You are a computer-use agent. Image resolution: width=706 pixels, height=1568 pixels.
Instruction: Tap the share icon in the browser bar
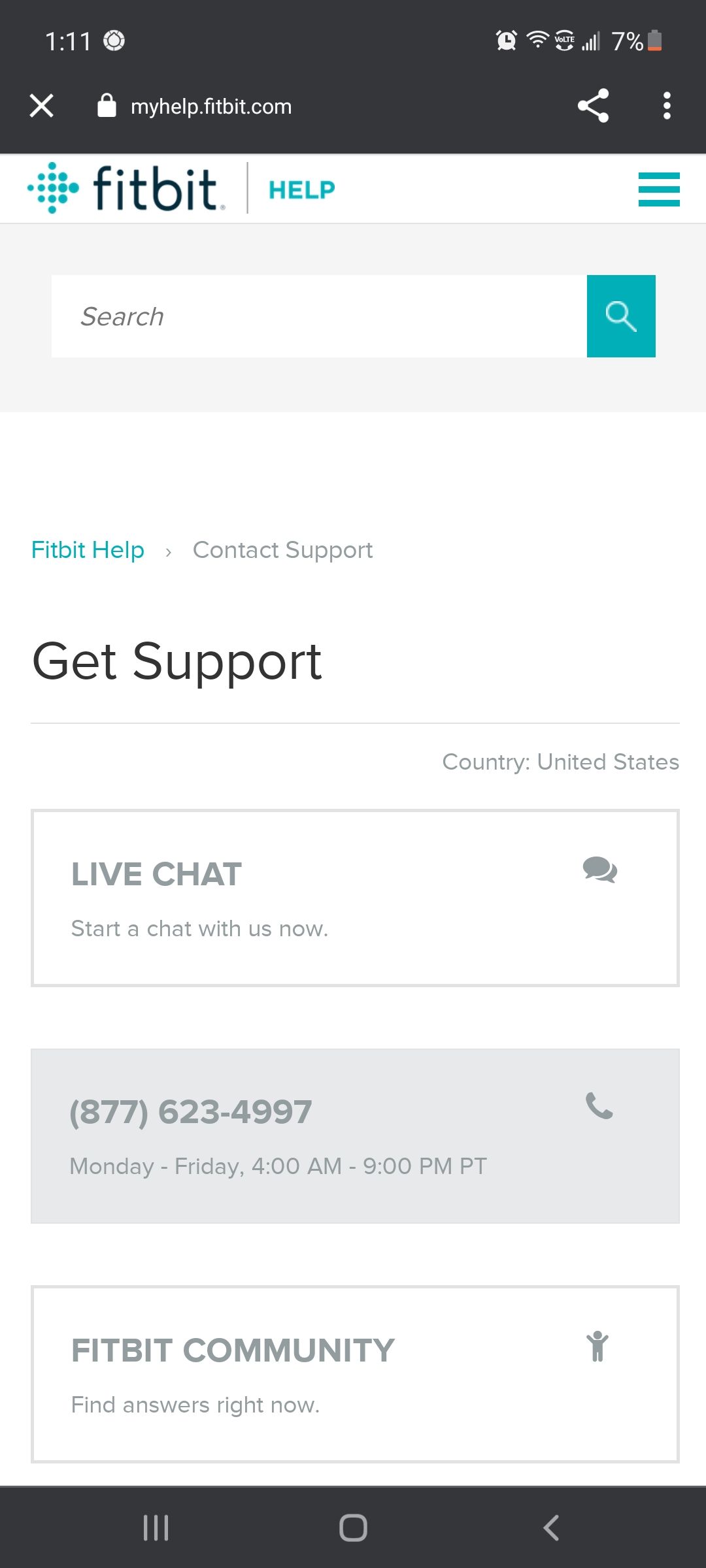[x=593, y=105]
